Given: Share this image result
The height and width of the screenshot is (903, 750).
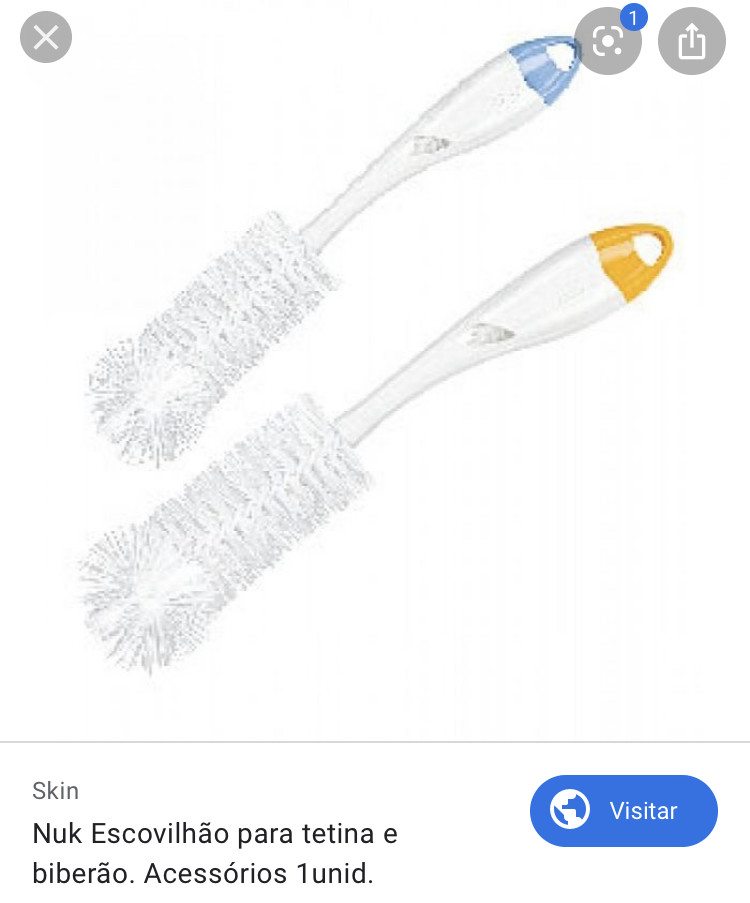Looking at the screenshot, I should pos(692,41).
